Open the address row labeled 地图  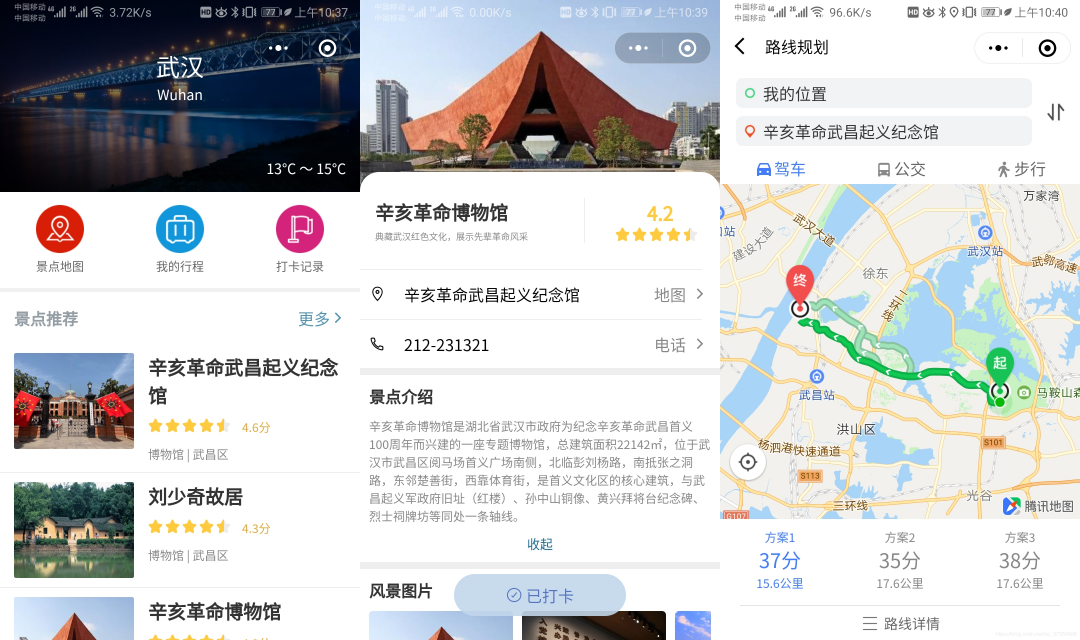click(x=540, y=295)
